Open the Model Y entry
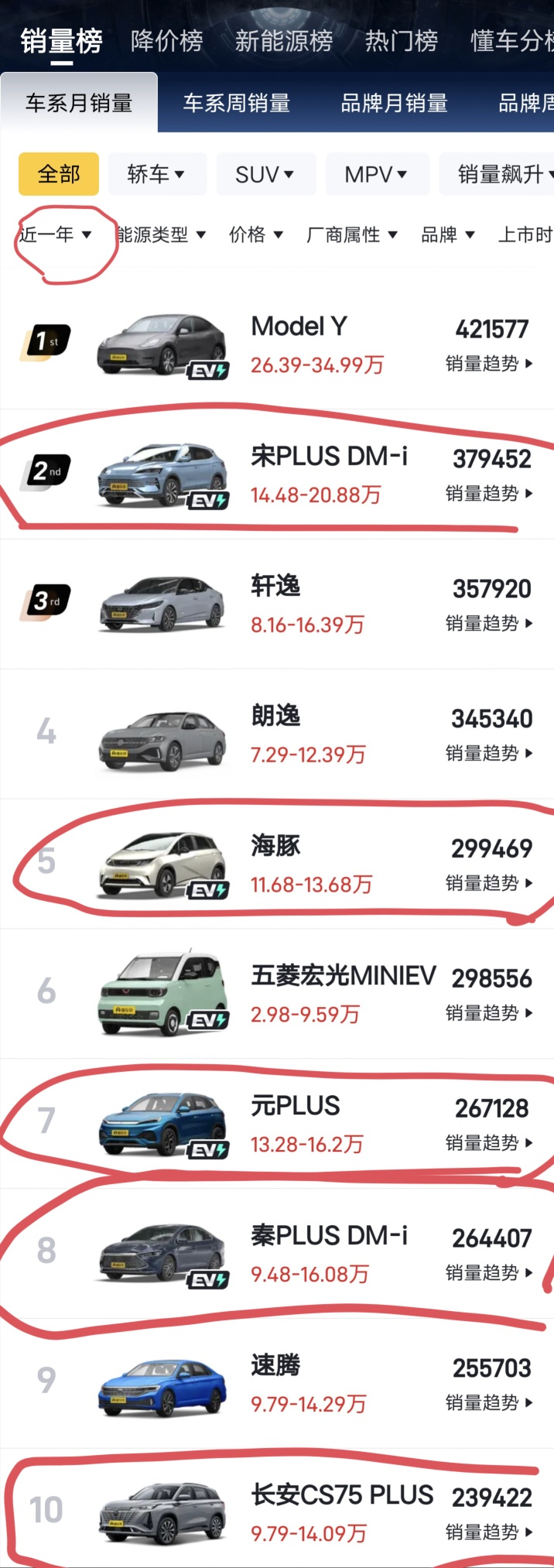The height and width of the screenshot is (1568, 554). (299, 327)
